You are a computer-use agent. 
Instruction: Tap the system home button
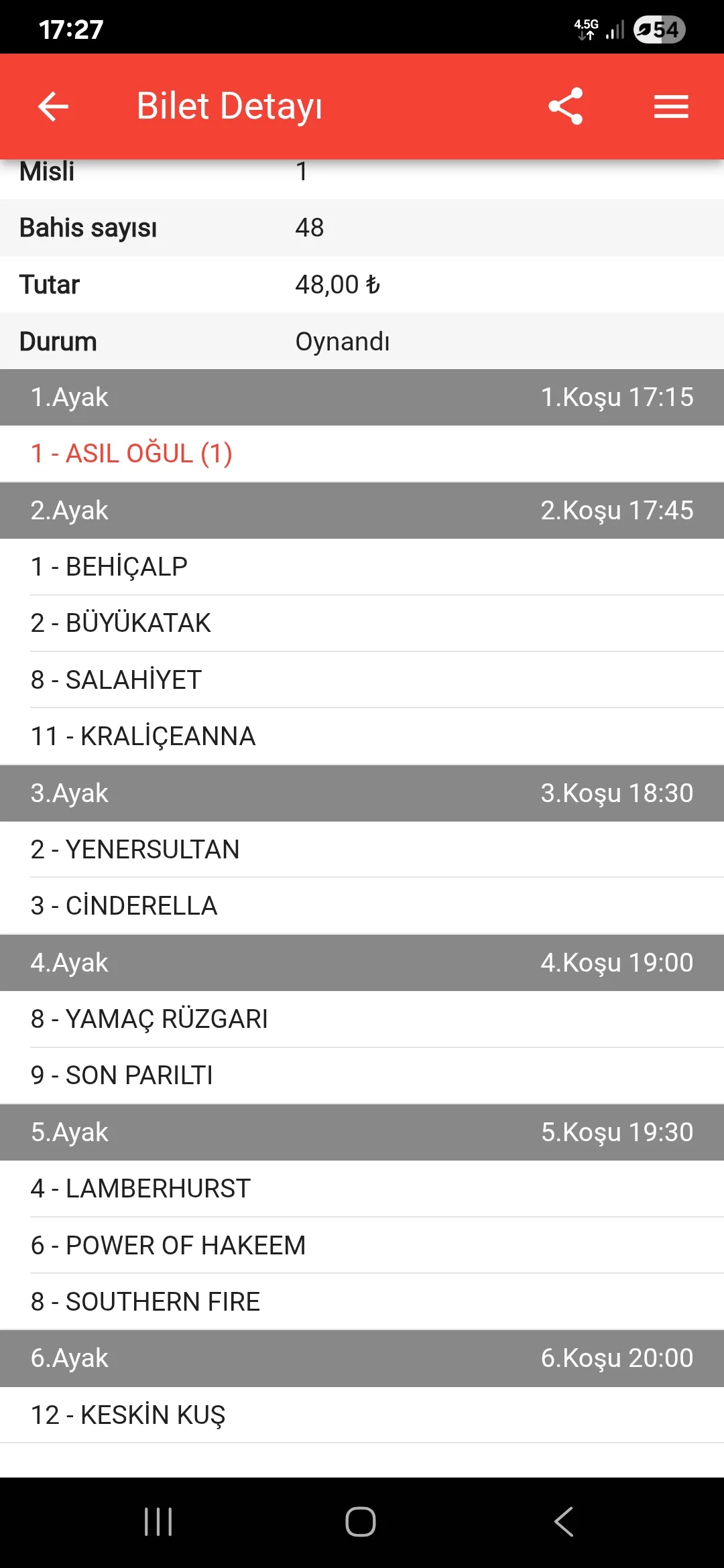click(x=361, y=1522)
